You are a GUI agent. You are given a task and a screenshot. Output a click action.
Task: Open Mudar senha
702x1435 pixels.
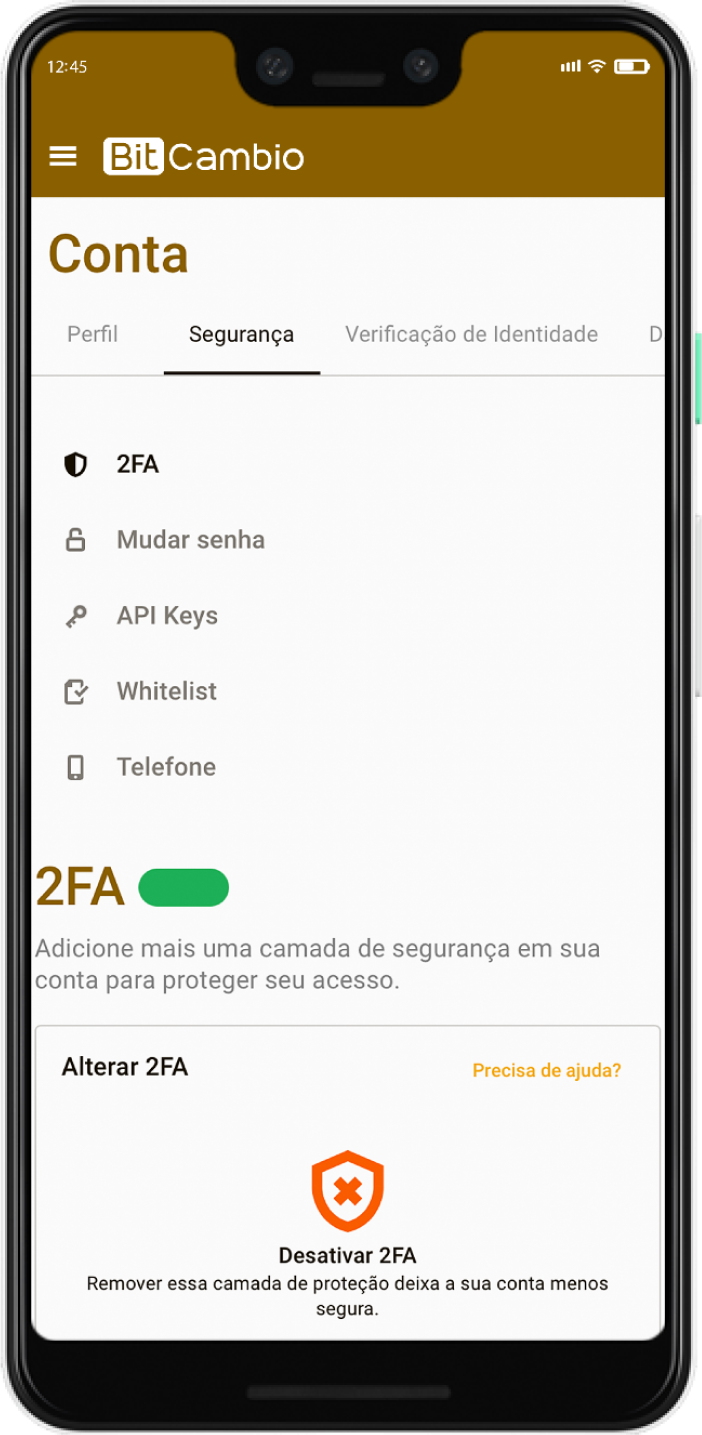click(190, 540)
